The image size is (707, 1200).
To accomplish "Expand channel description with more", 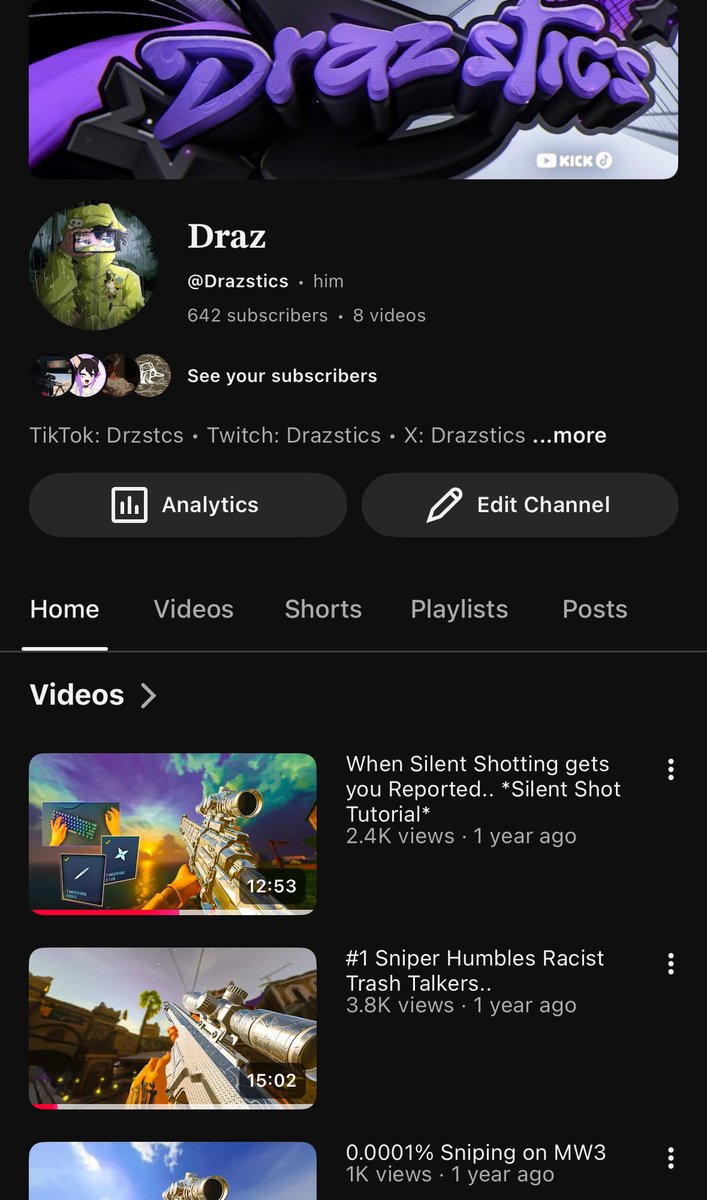I will (570, 435).
